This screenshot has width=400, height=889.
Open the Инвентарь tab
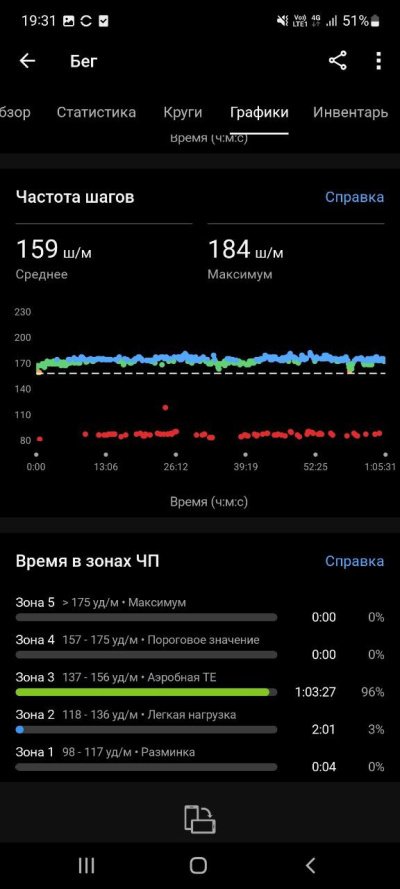pyautogui.click(x=350, y=112)
